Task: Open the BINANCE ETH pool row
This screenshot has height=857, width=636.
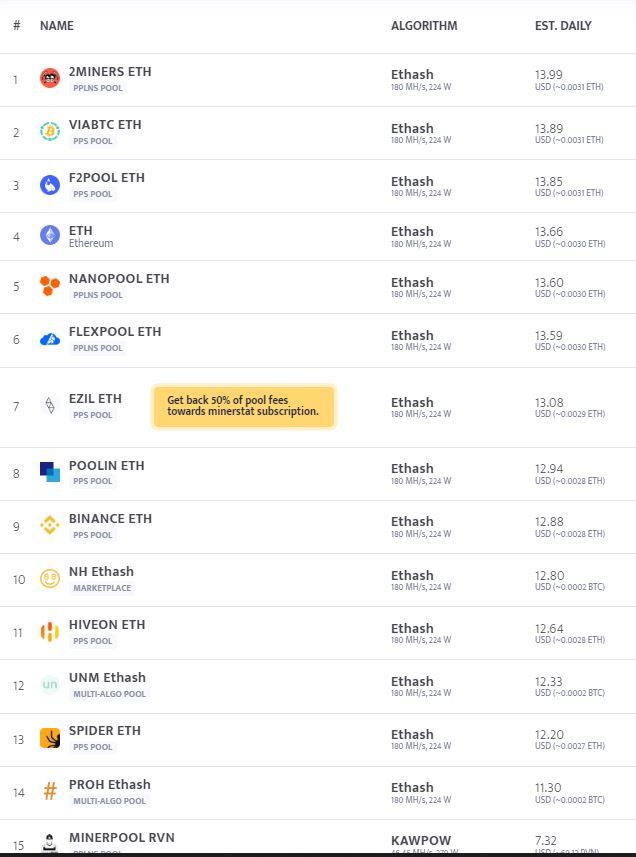Action: point(110,519)
